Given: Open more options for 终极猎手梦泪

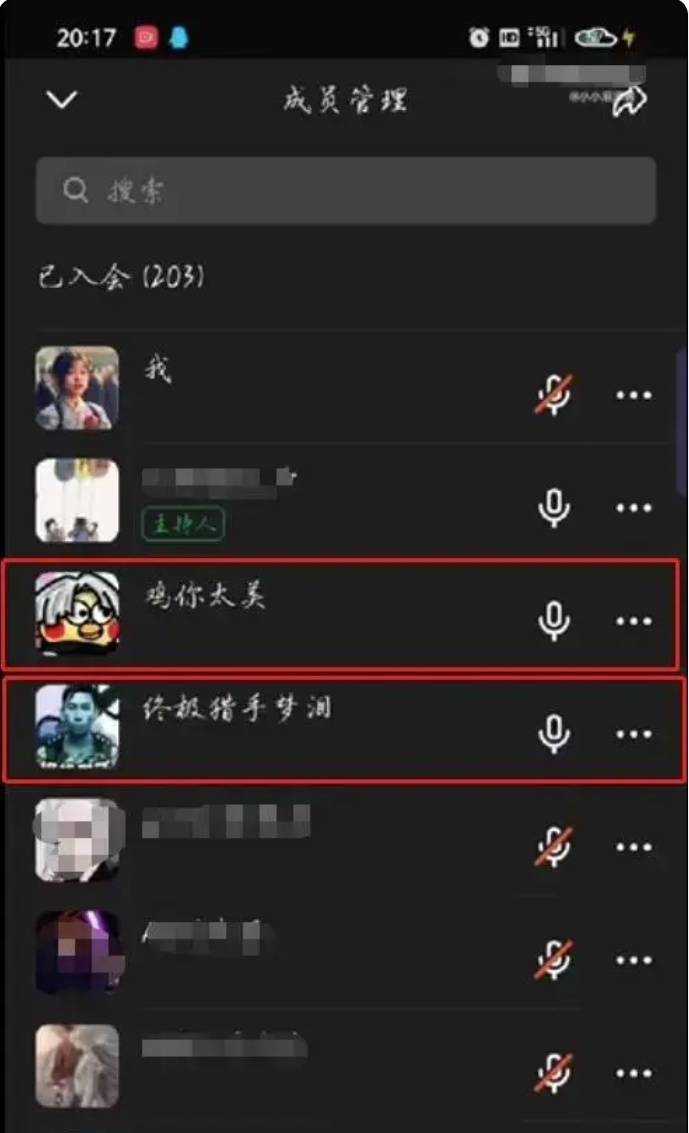Looking at the screenshot, I should (x=633, y=733).
